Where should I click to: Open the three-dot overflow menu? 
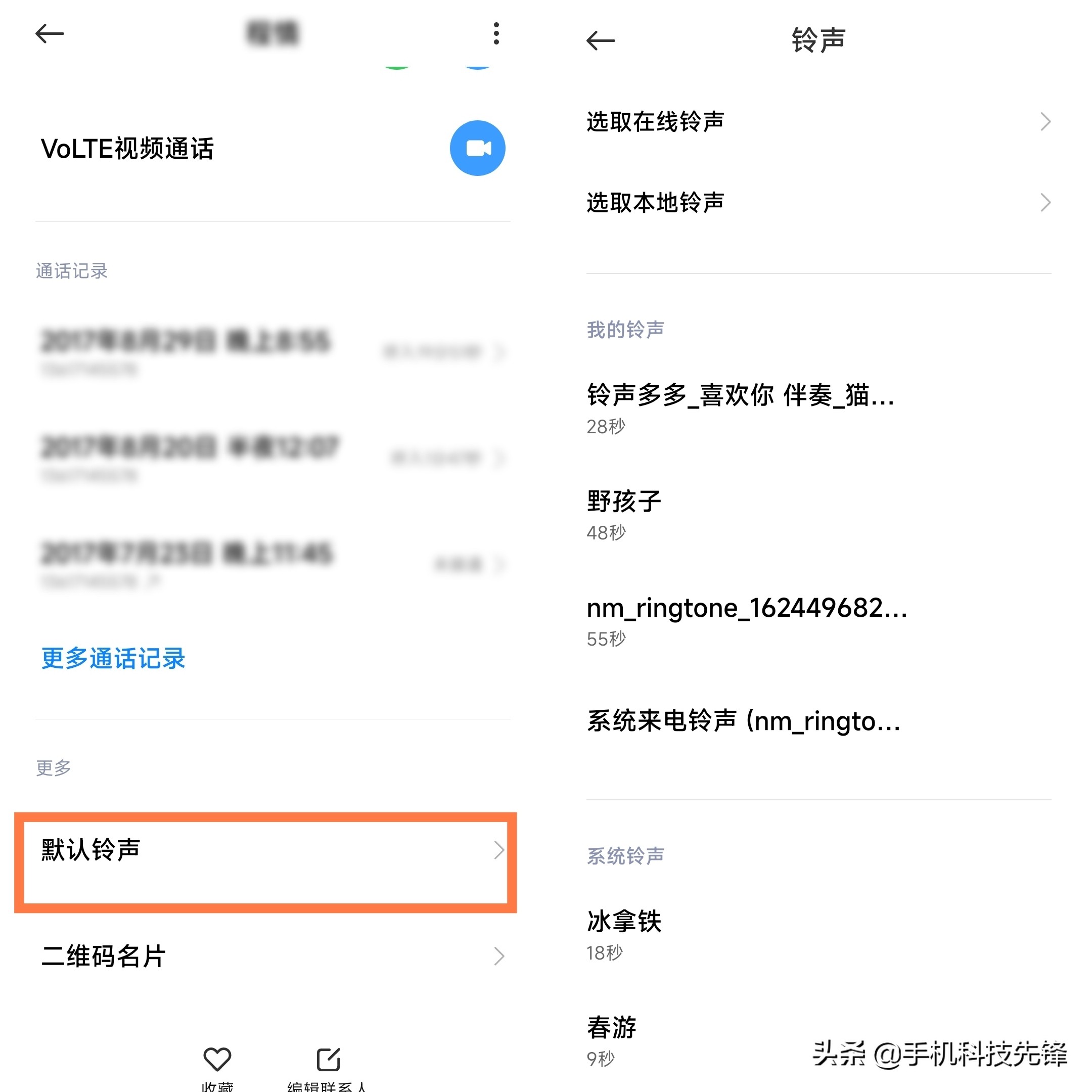click(495, 34)
